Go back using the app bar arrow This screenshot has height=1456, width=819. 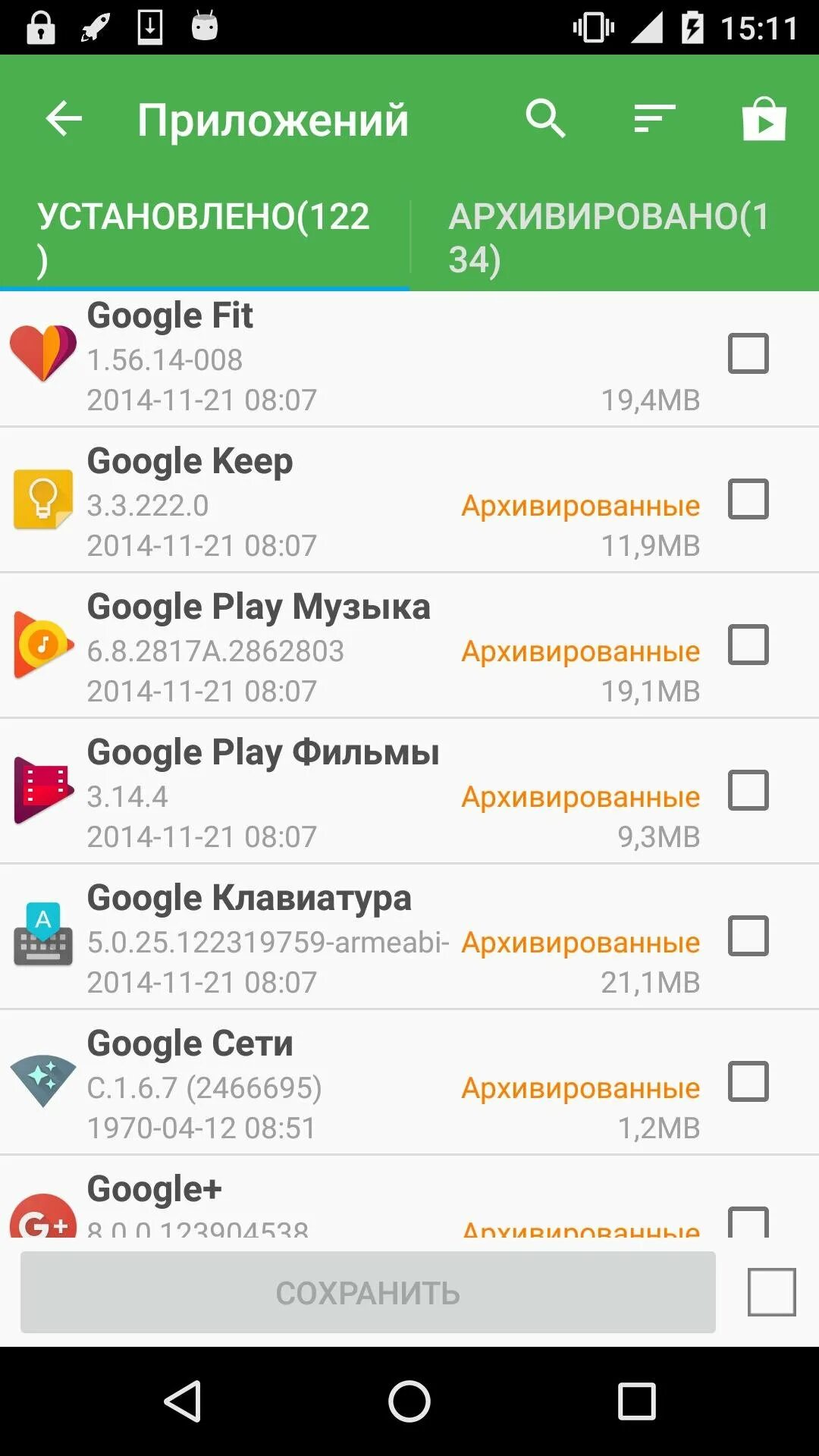coord(64,119)
